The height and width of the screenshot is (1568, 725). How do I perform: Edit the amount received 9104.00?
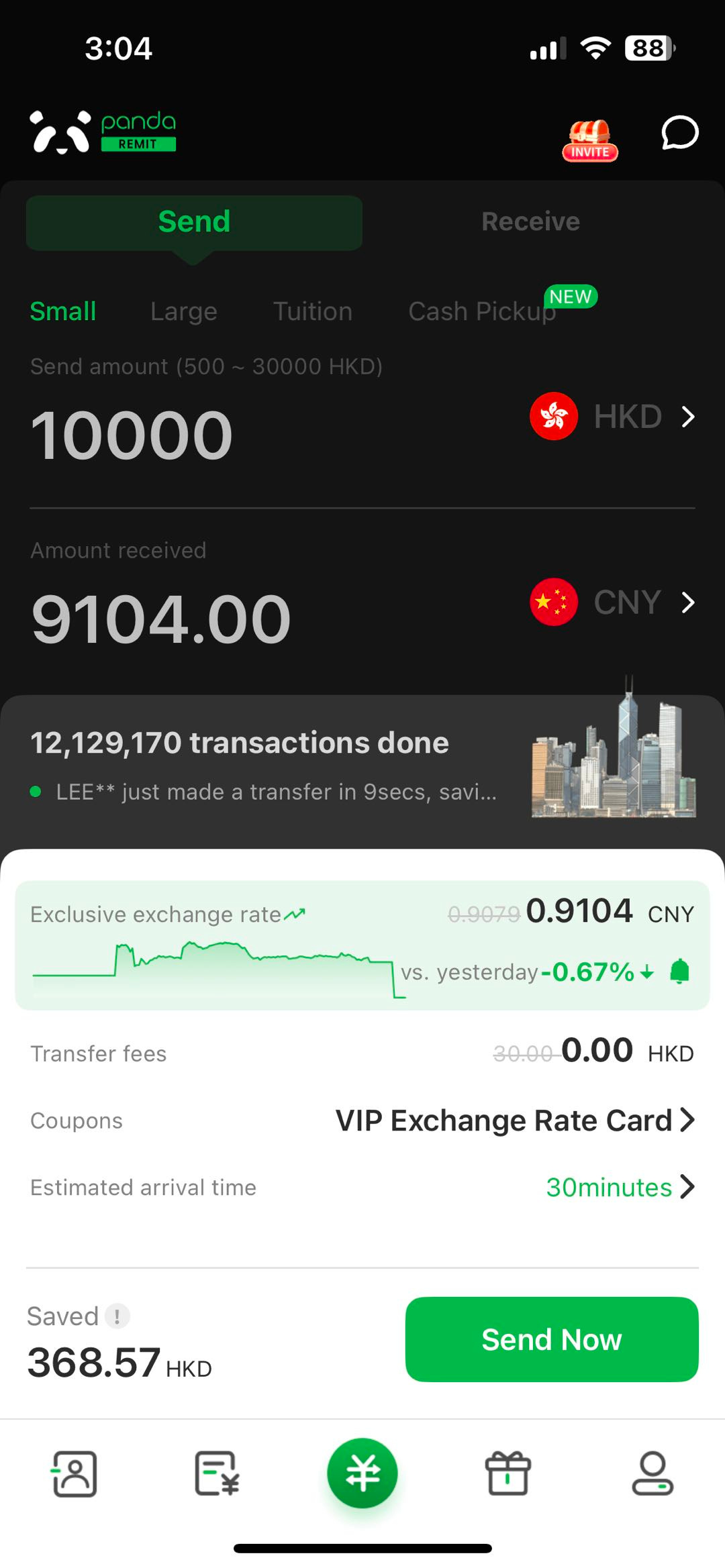point(161,620)
